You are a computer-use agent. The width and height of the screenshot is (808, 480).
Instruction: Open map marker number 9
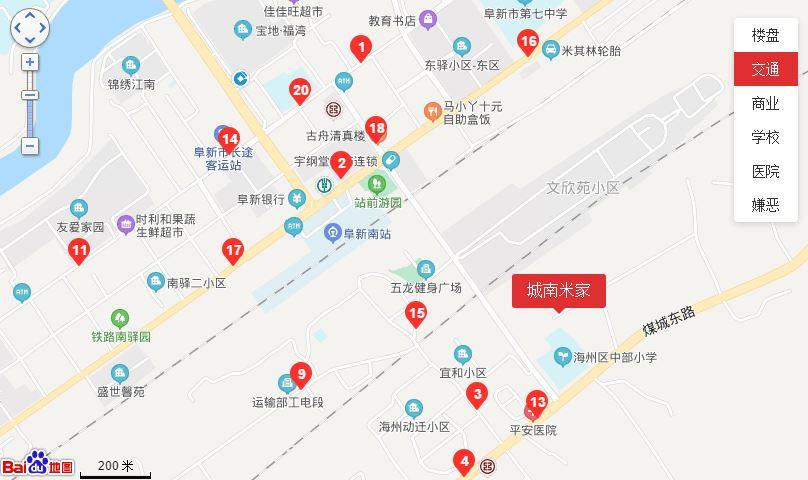coord(300,376)
